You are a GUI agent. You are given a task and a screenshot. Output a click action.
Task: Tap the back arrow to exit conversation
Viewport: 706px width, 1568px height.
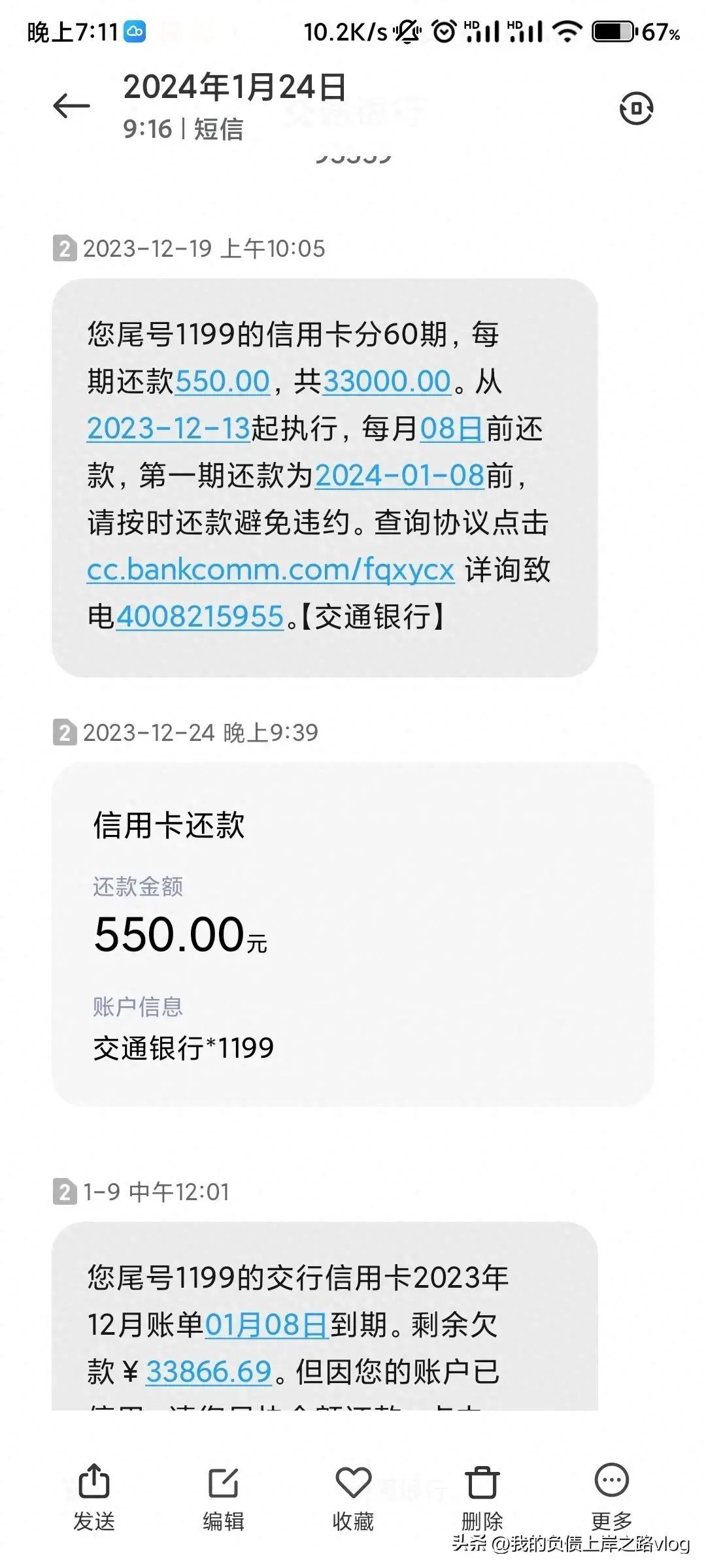click(72, 105)
